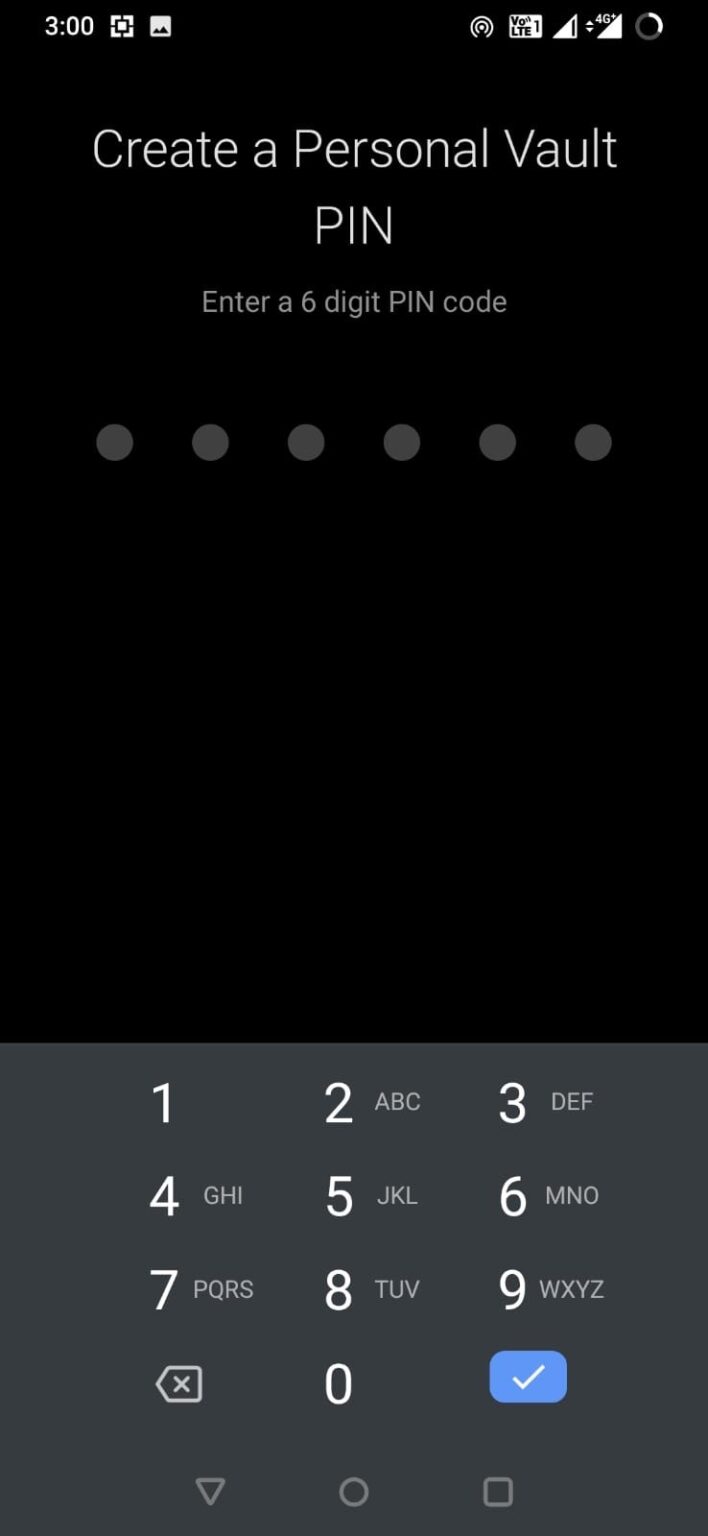This screenshot has height=1536, width=708.
Task: Confirm PIN with the blue checkmark
Action: (528, 1377)
